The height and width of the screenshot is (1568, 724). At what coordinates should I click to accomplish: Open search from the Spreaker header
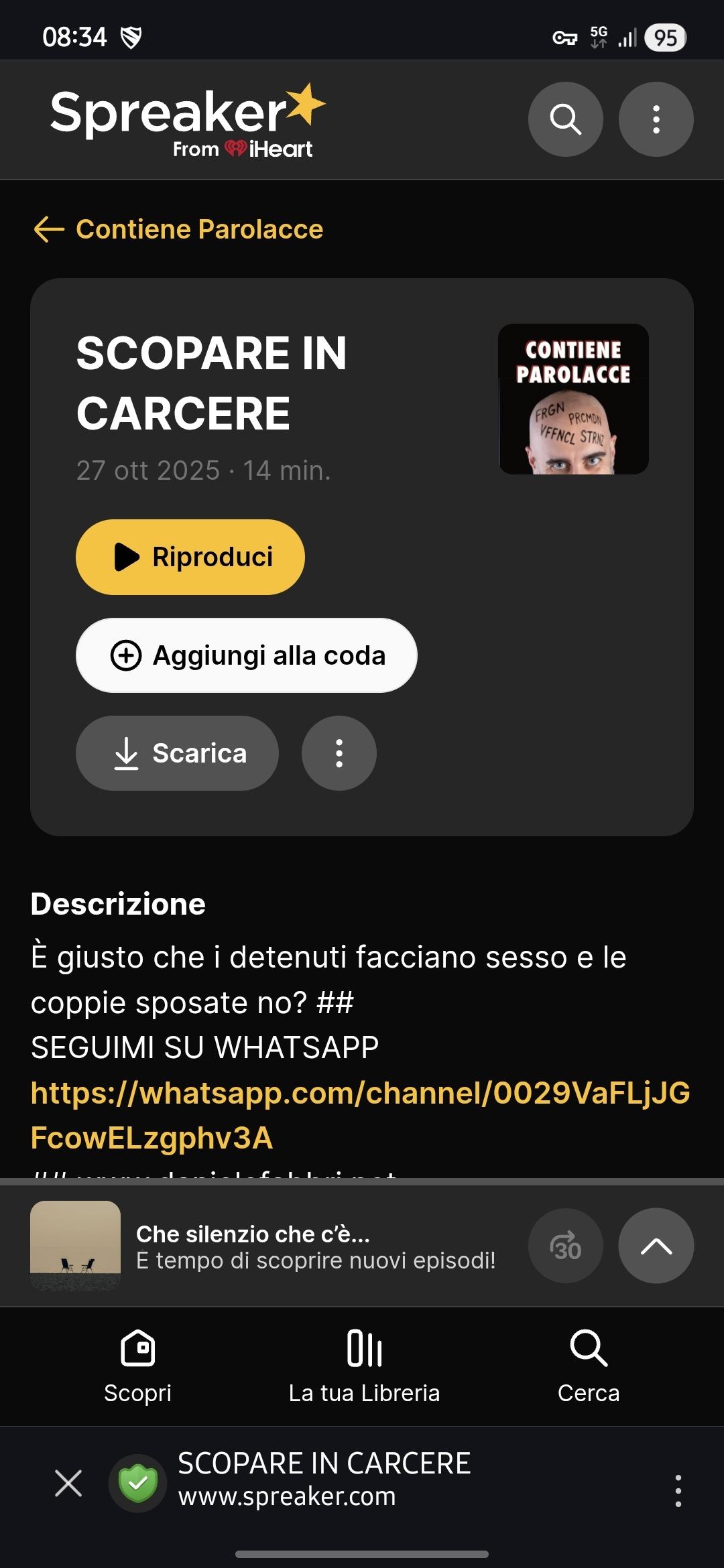(565, 119)
